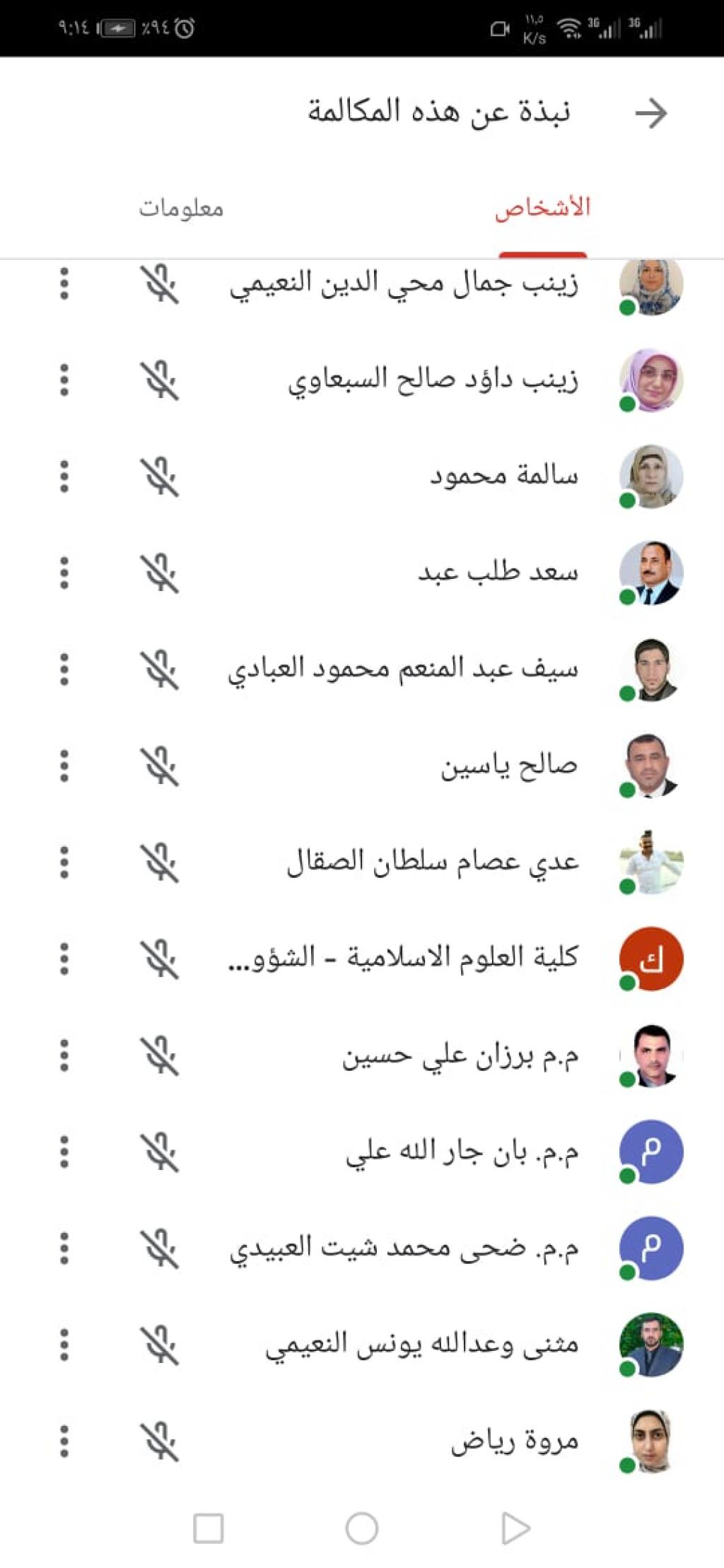Open the three-dot menu for م.م. بان جار الله علي

[64, 1152]
